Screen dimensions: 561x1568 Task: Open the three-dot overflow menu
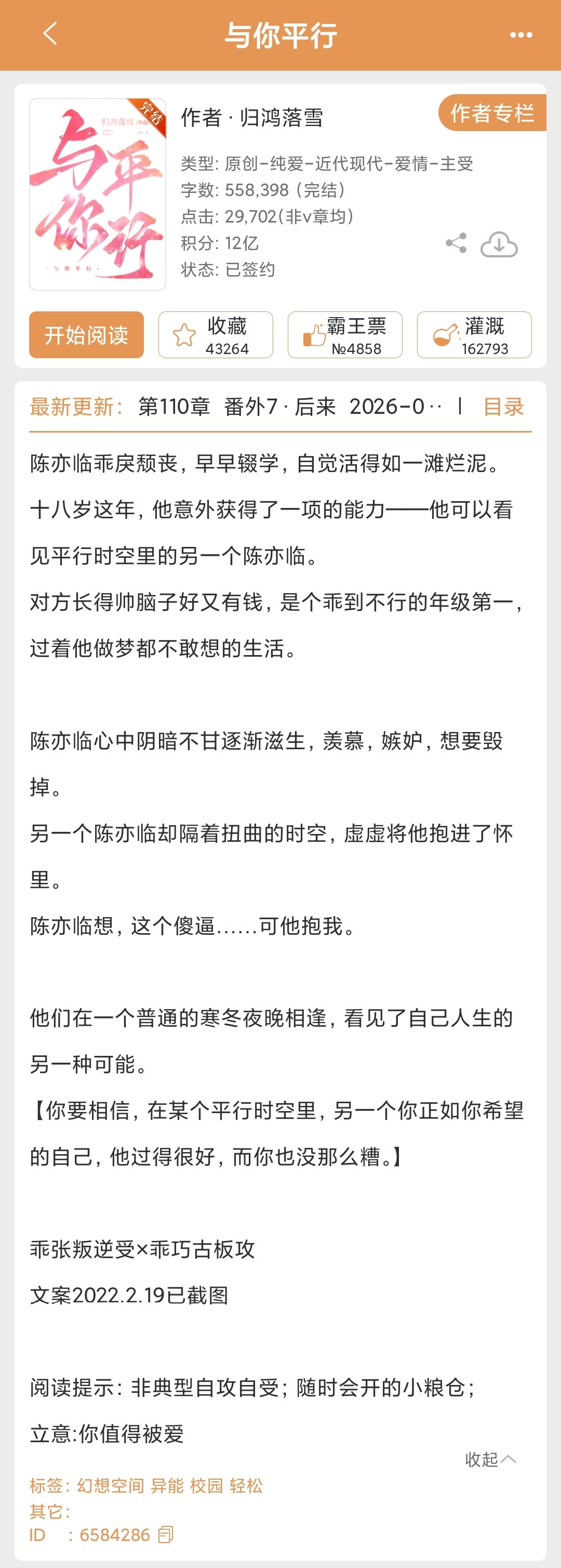pos(521,35)
